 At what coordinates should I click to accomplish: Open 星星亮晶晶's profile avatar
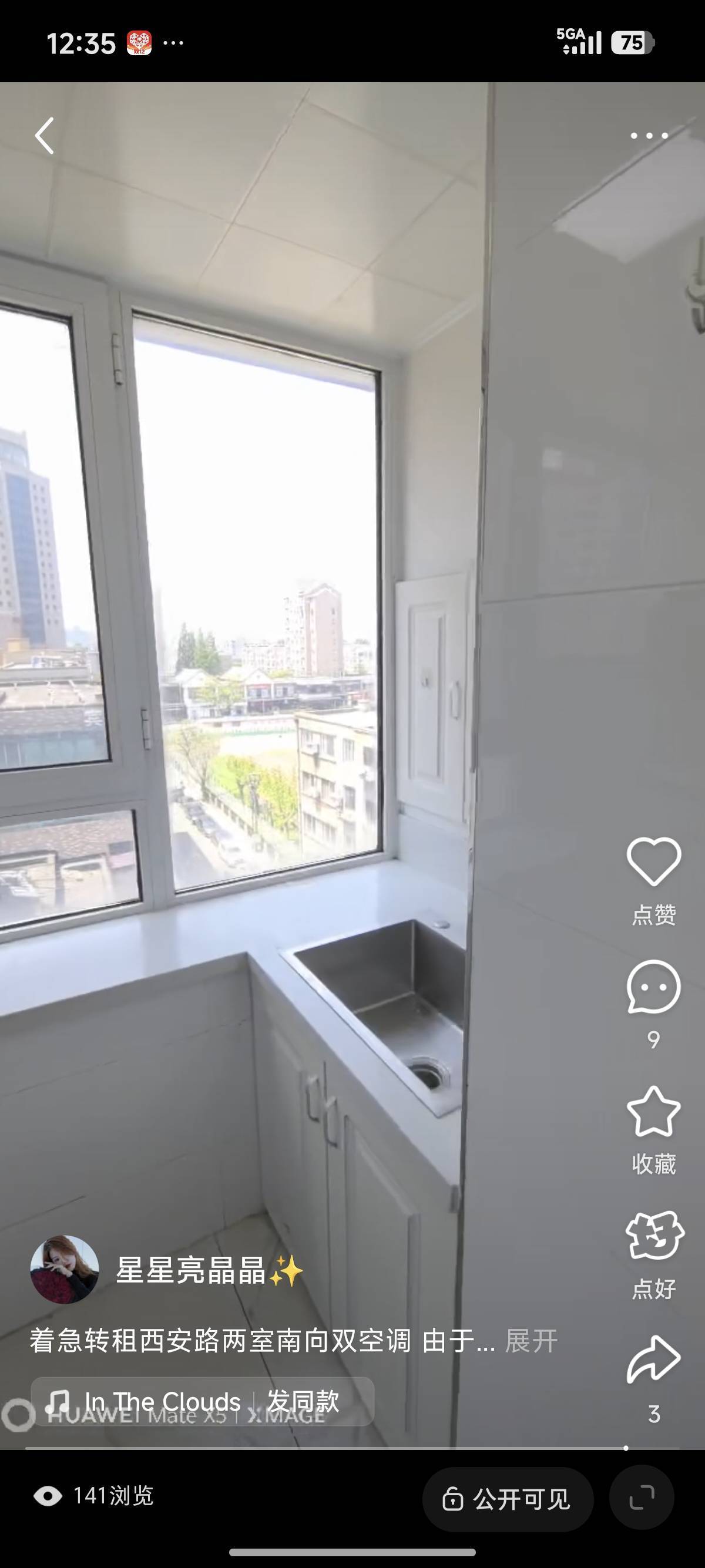coord(65,1269)
